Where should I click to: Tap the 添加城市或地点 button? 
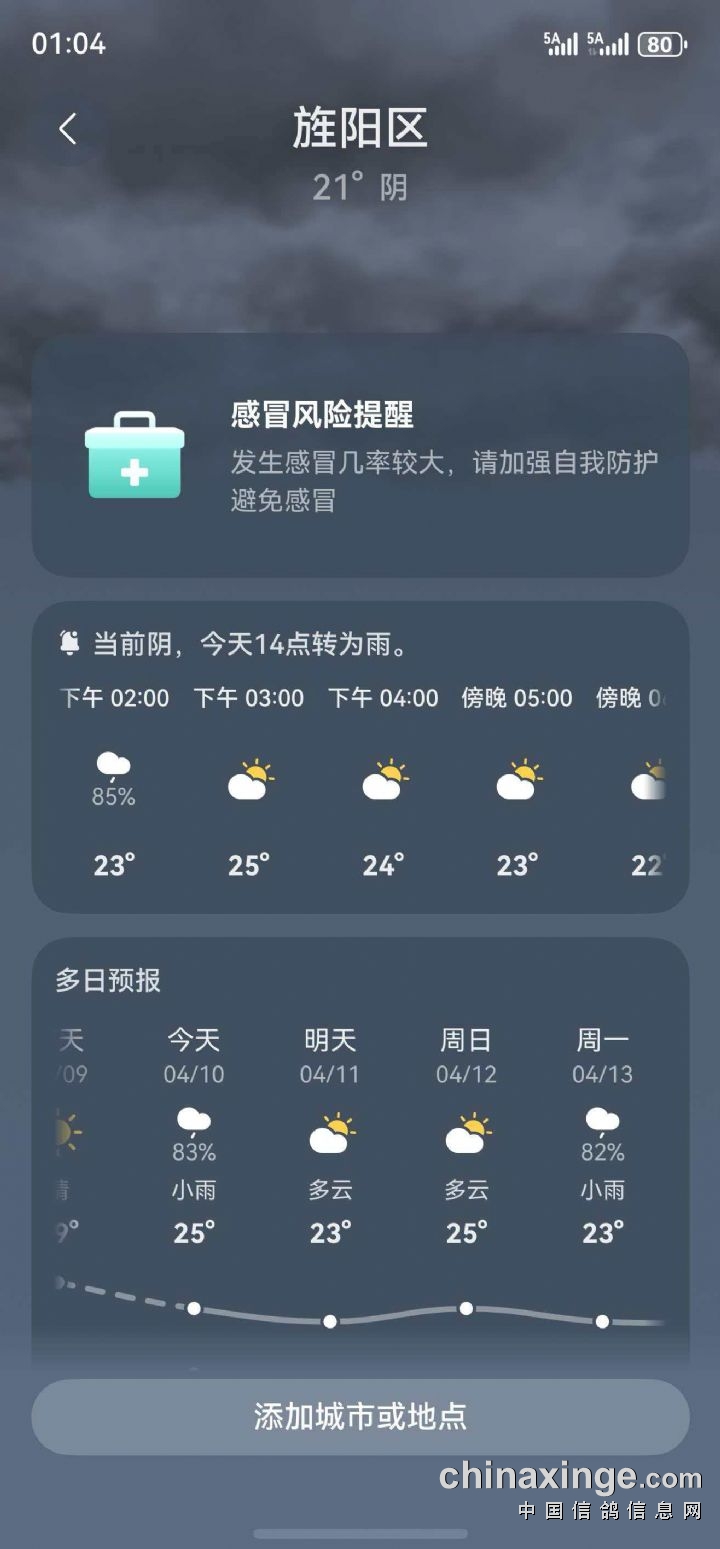360,1416
